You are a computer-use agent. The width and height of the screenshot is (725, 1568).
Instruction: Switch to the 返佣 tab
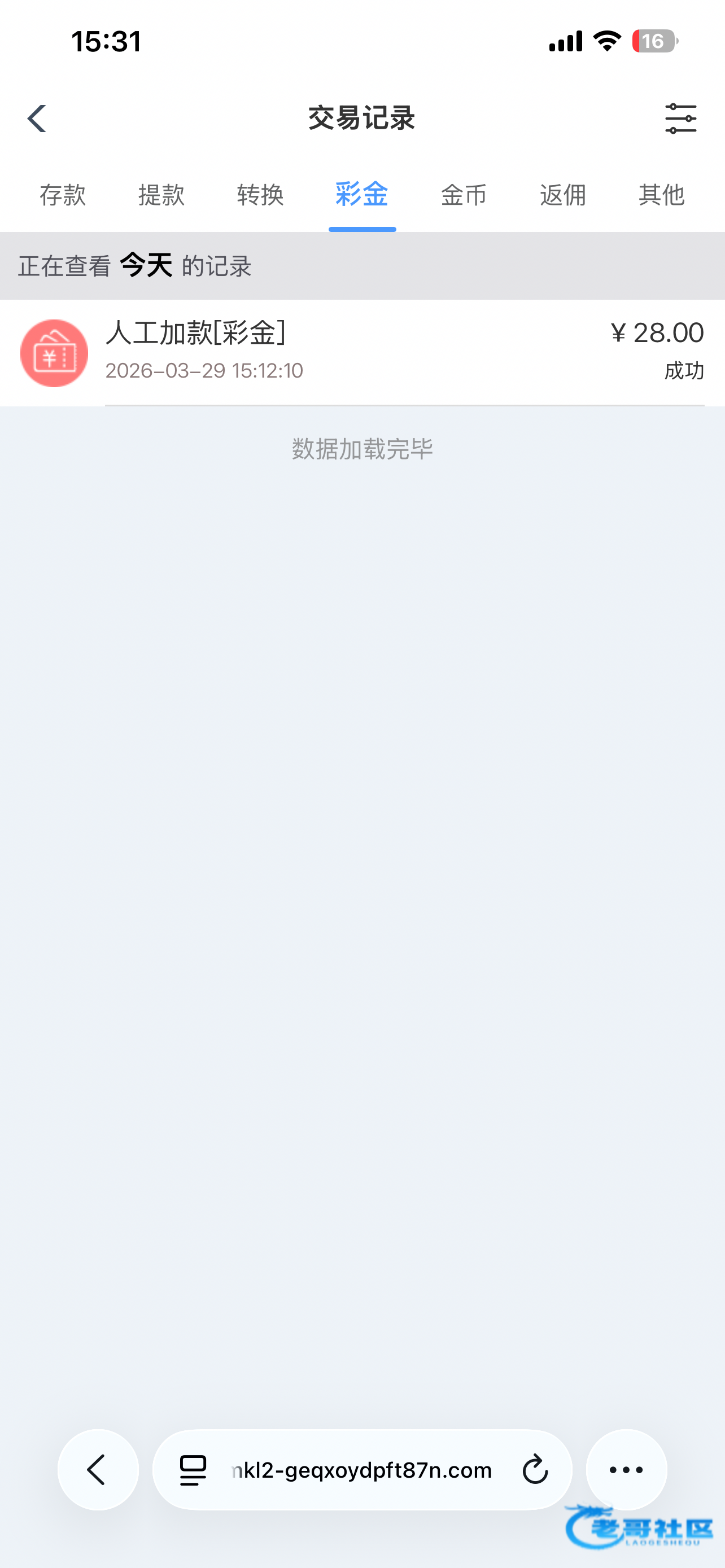[x=563, y=195]
